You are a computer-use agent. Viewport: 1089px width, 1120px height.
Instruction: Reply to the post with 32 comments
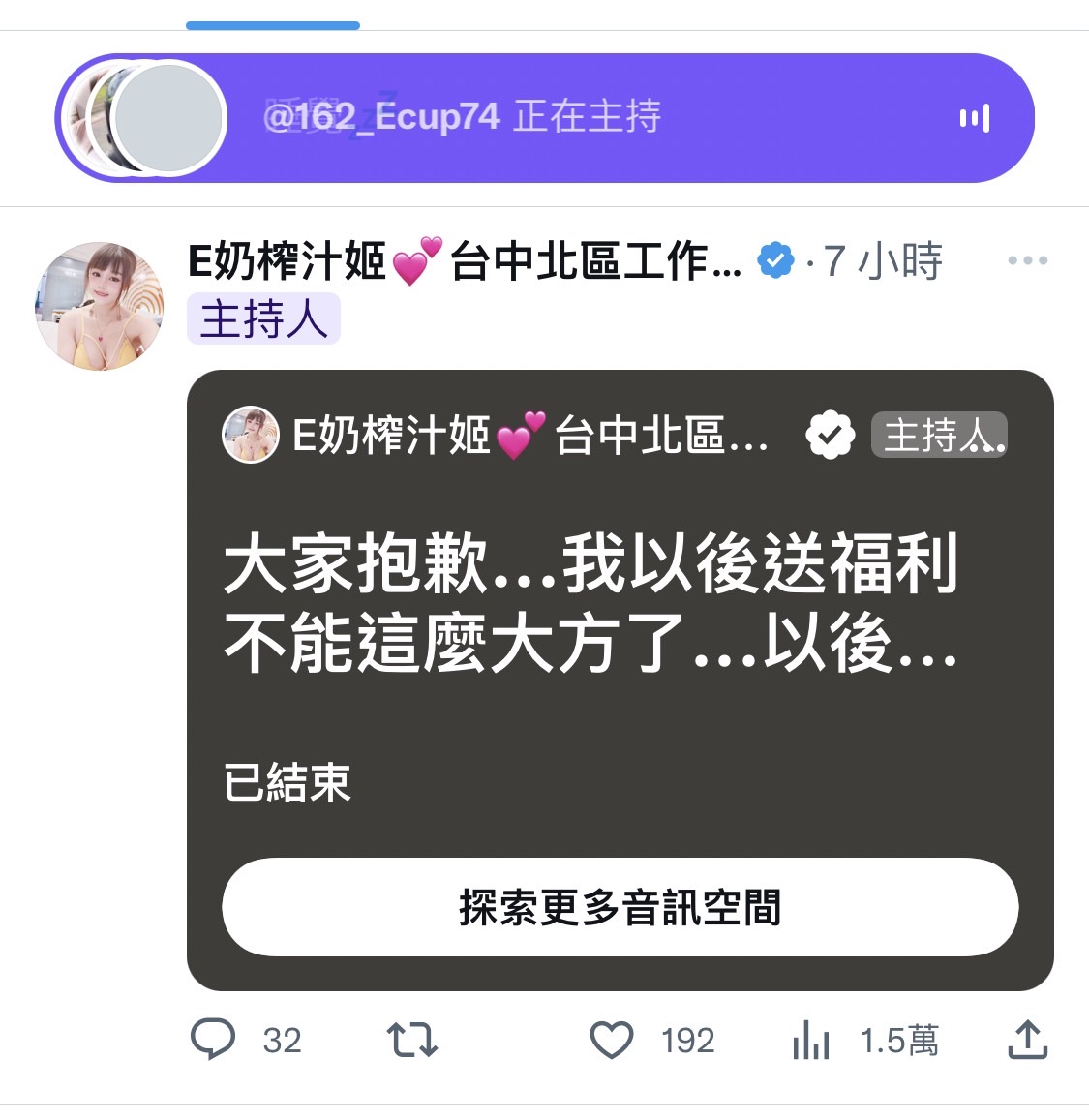pos(213,1040)
